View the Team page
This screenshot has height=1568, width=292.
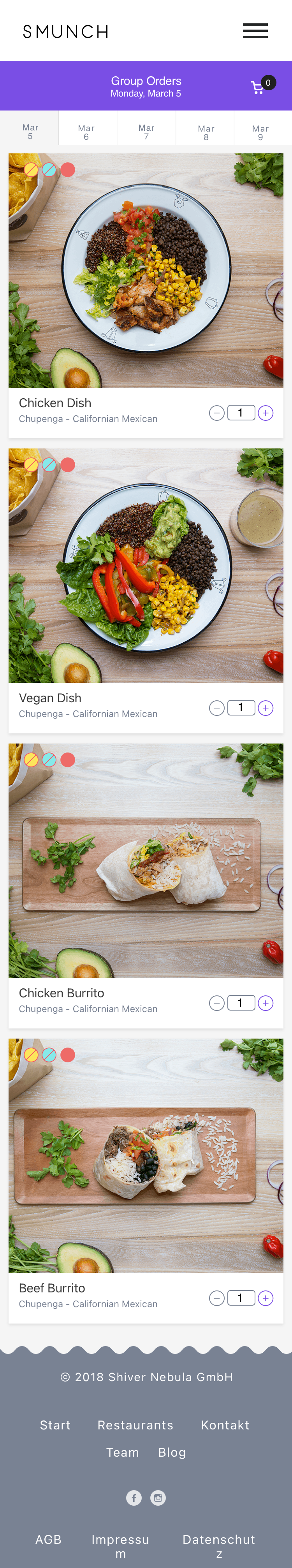[122, 1452]
